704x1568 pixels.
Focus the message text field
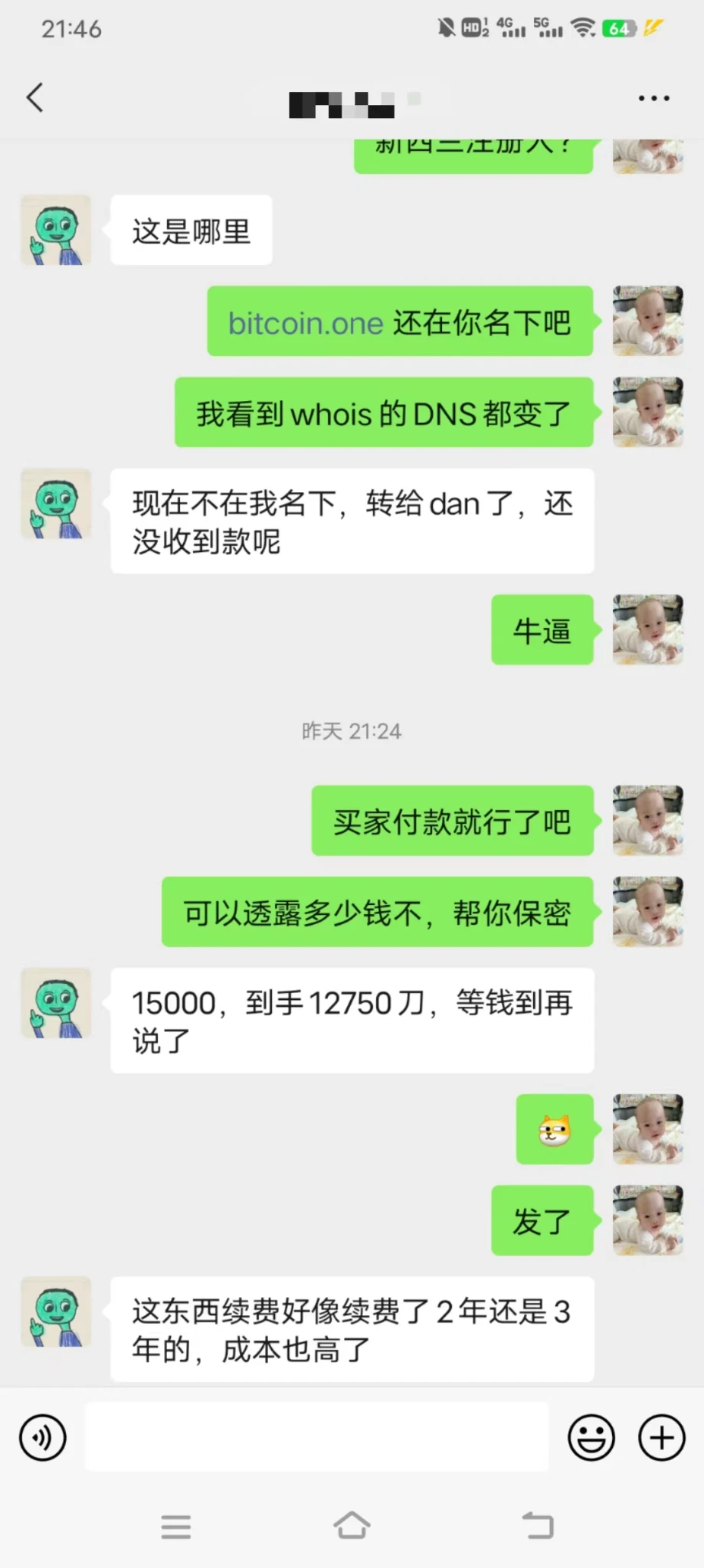[316, 1437]
